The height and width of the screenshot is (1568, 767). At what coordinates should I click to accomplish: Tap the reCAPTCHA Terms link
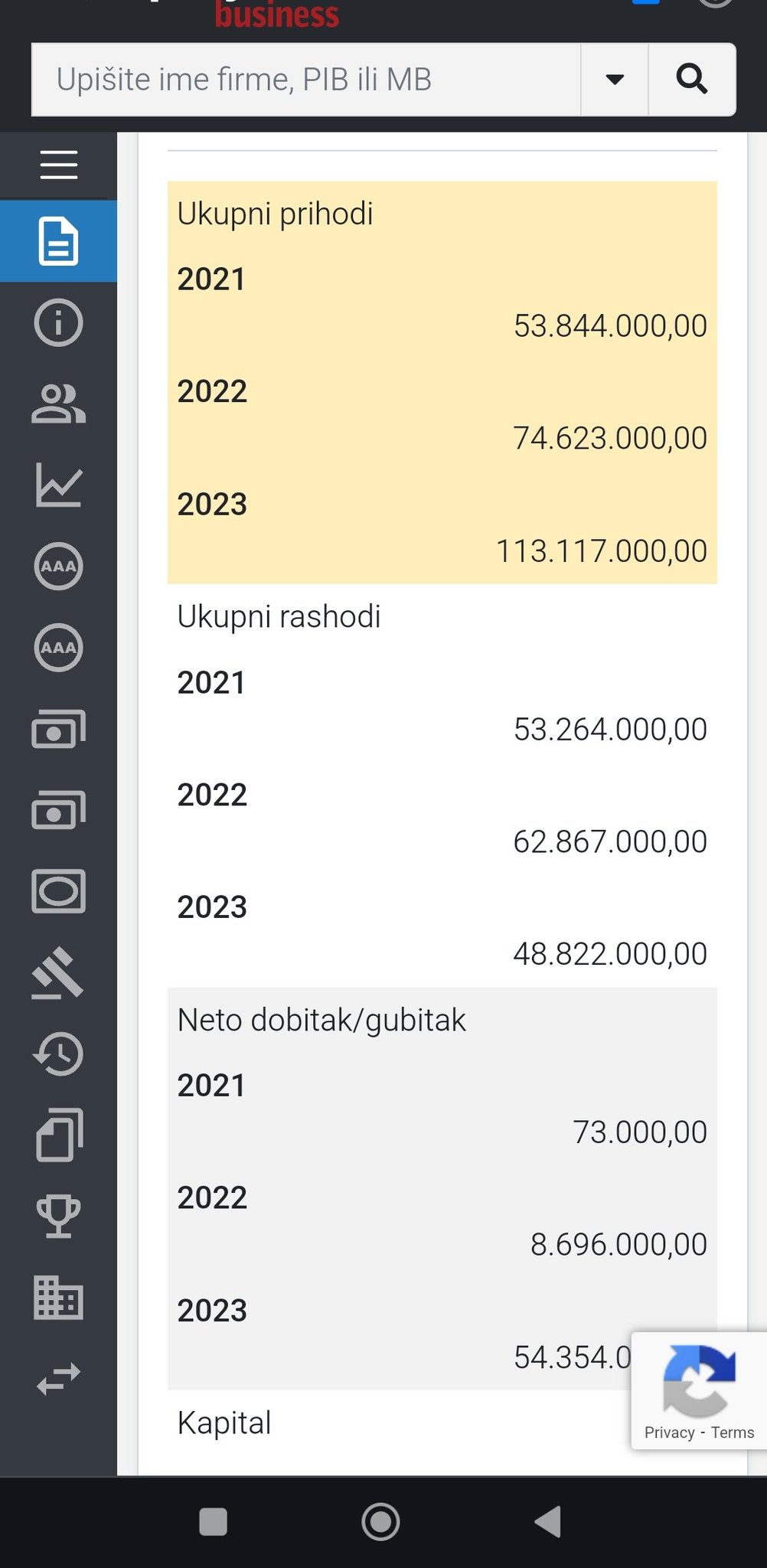tap(733, 1432)
